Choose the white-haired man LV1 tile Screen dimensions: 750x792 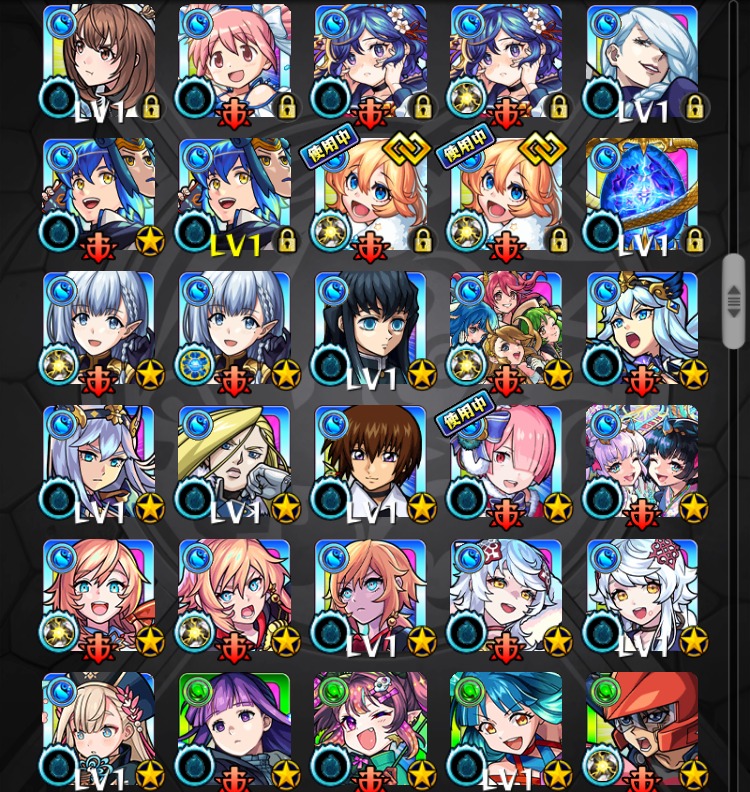click(642, 62)
